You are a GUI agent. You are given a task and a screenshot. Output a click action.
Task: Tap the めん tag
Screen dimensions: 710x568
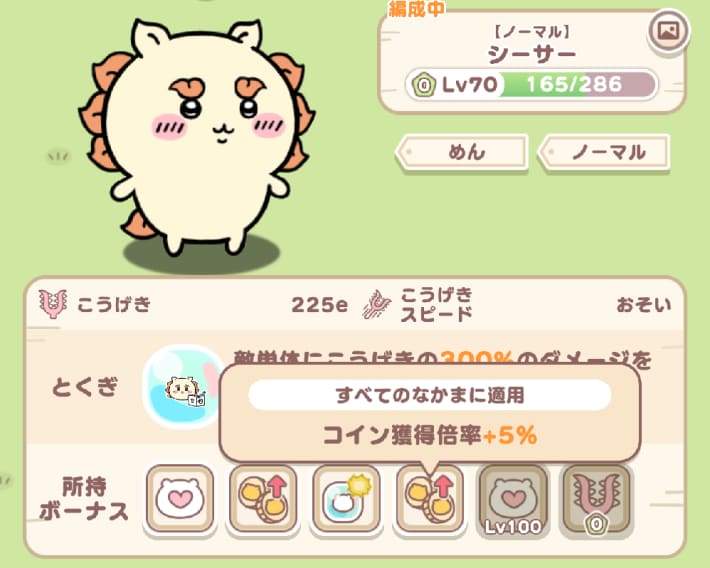pos(462,152)
